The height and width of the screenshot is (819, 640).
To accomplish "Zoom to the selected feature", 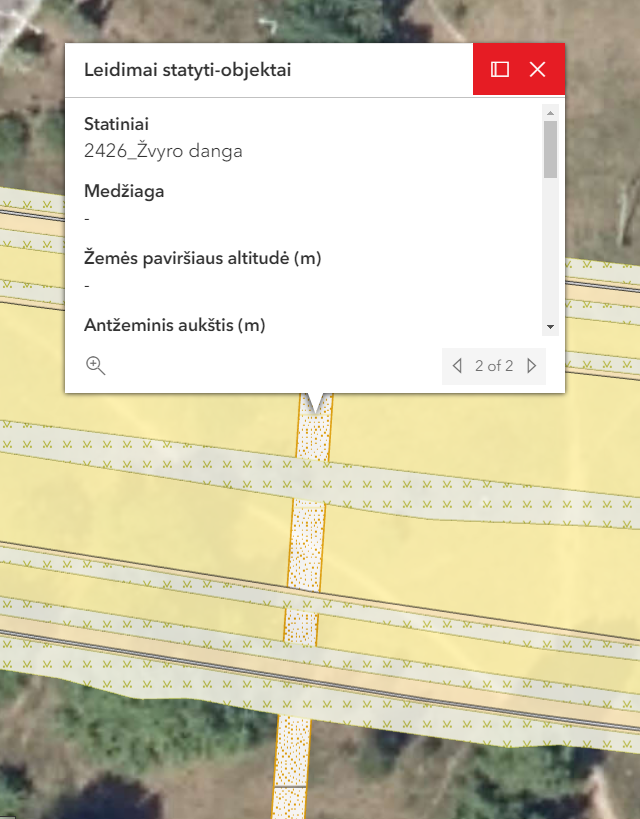I will [x=96, y=365].
